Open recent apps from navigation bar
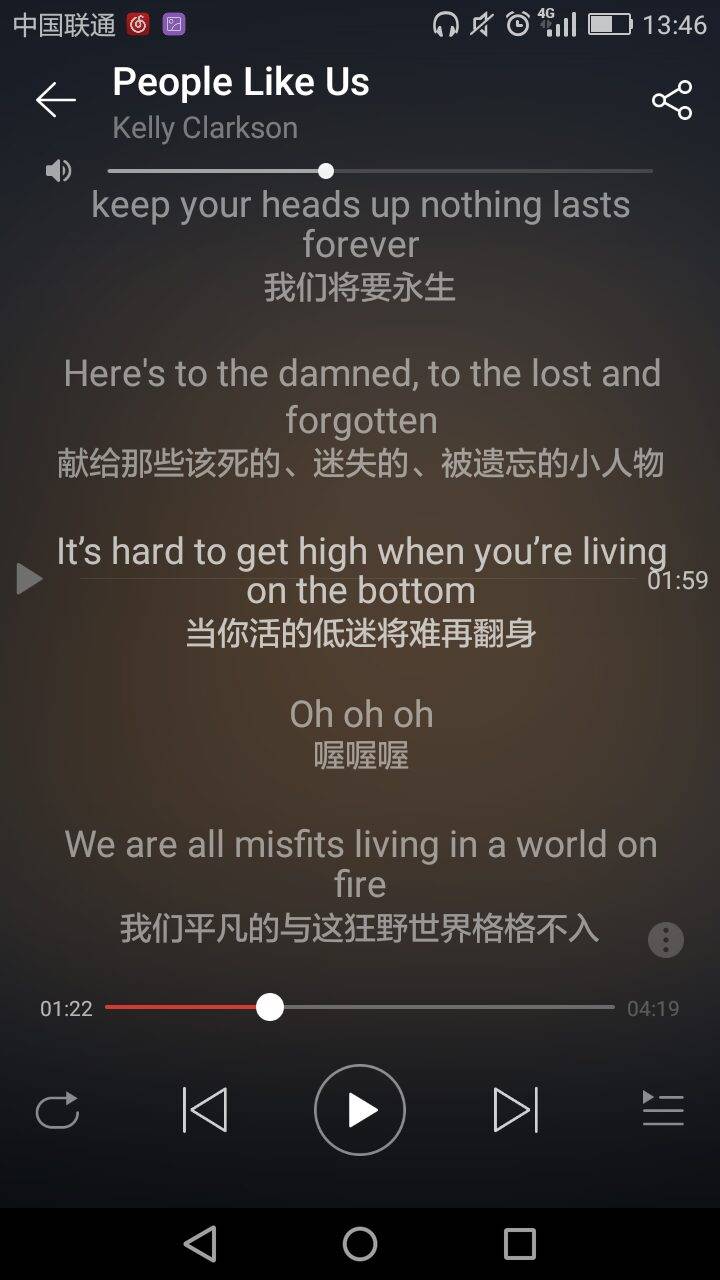 click(519, 1244)
